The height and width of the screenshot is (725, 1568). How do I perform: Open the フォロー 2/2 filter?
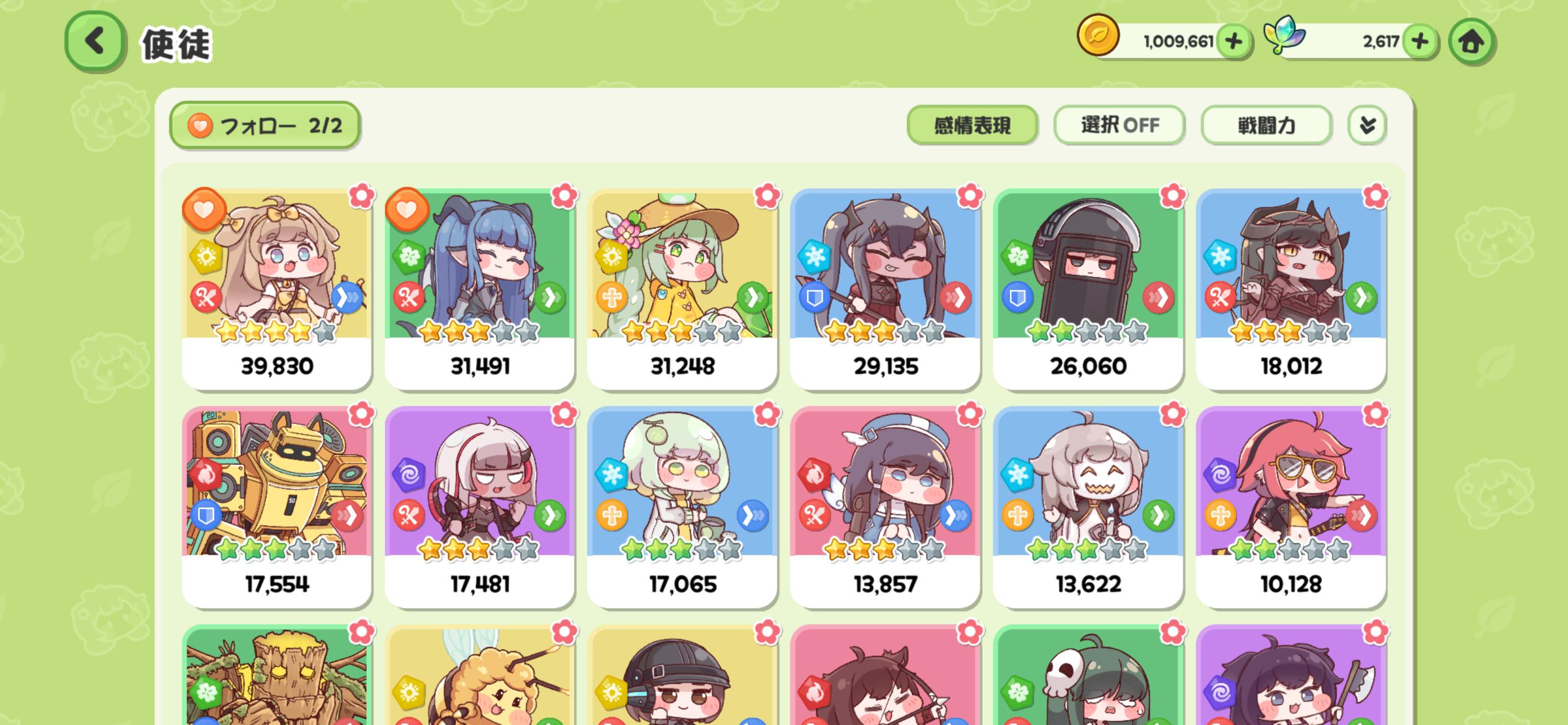point(265,125)
